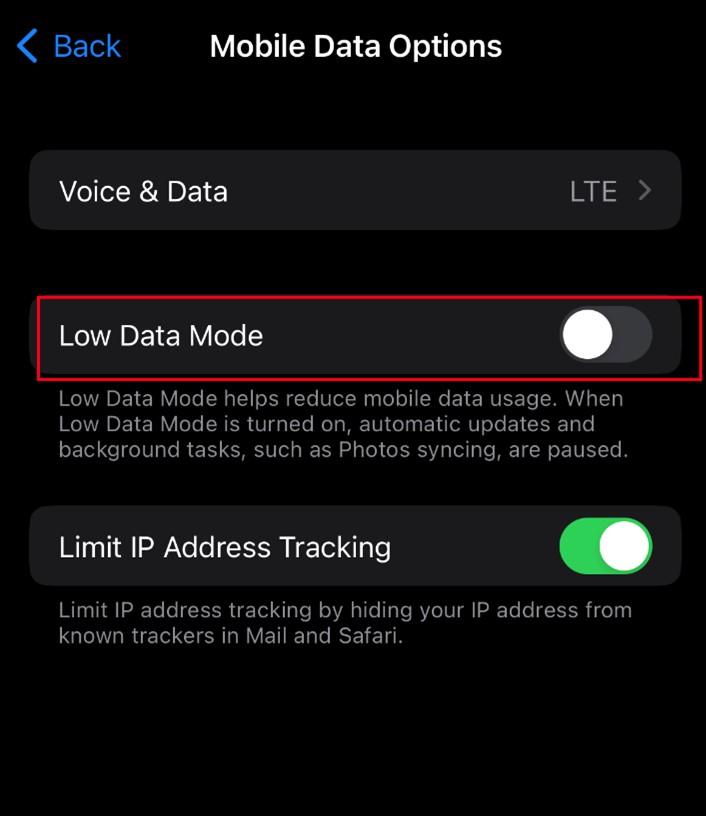Go back to the previous settings screen

coord(68,46)
